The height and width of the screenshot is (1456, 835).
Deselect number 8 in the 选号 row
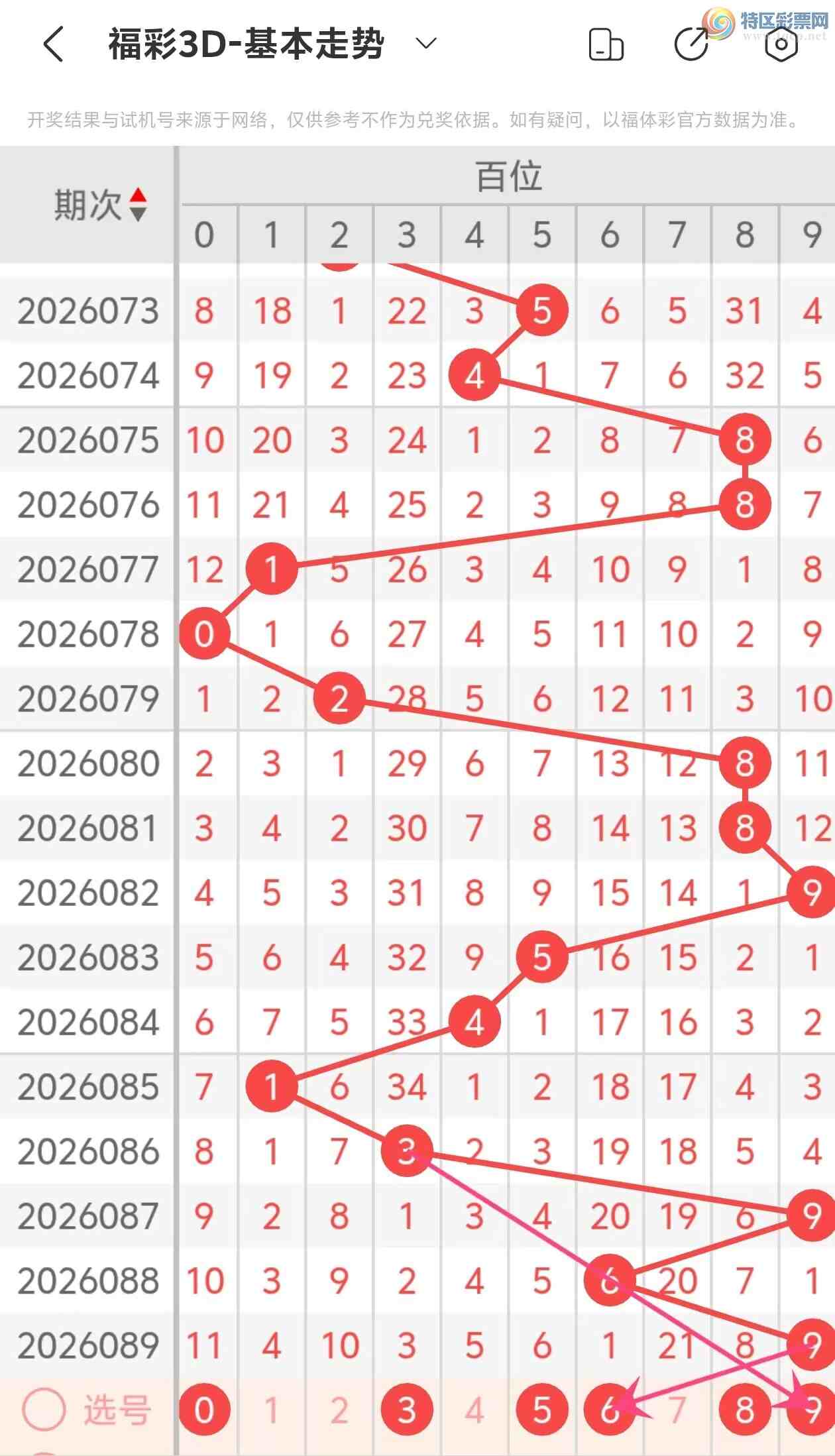[745, 1410]
